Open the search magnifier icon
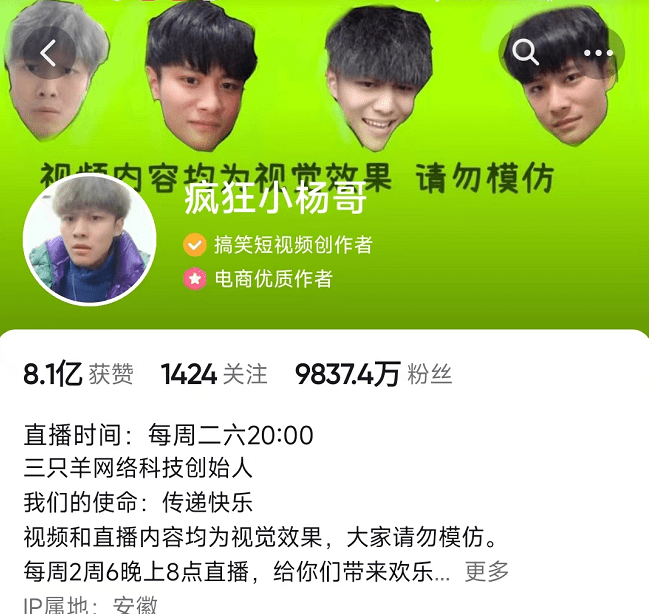Screen dimensions: 649x614 click(x=525, y=53)
